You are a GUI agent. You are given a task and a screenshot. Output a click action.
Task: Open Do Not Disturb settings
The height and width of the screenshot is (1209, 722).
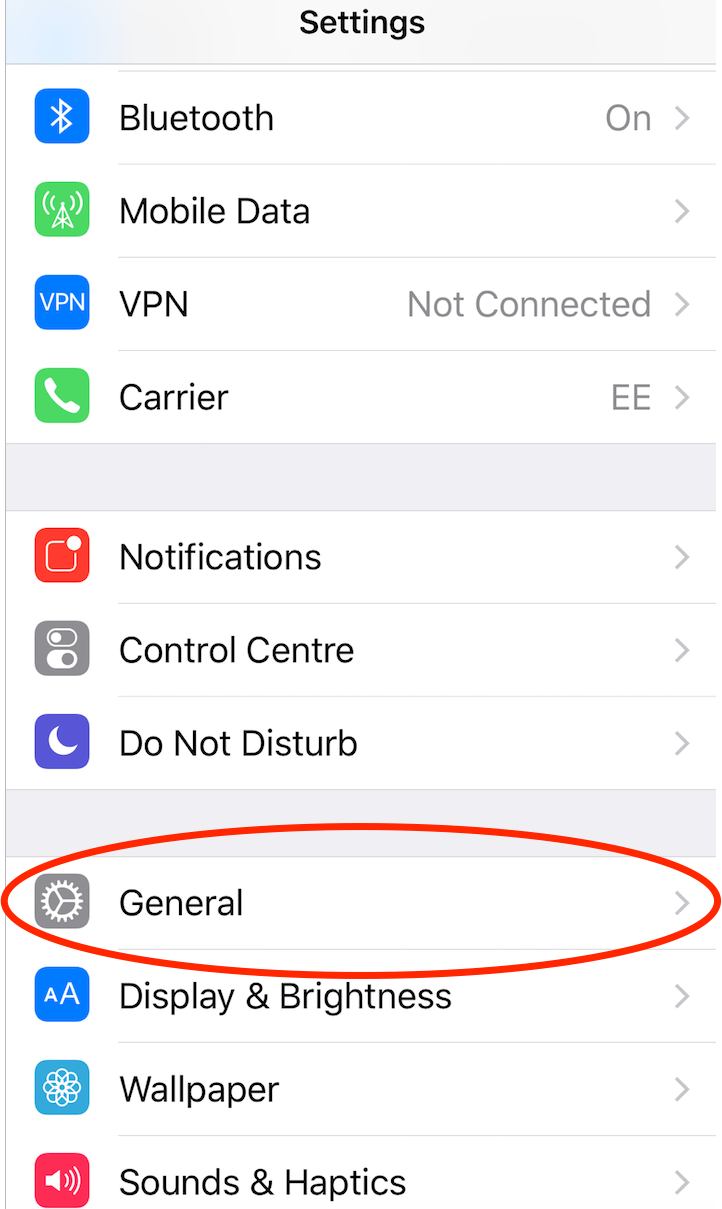(360, 743)
